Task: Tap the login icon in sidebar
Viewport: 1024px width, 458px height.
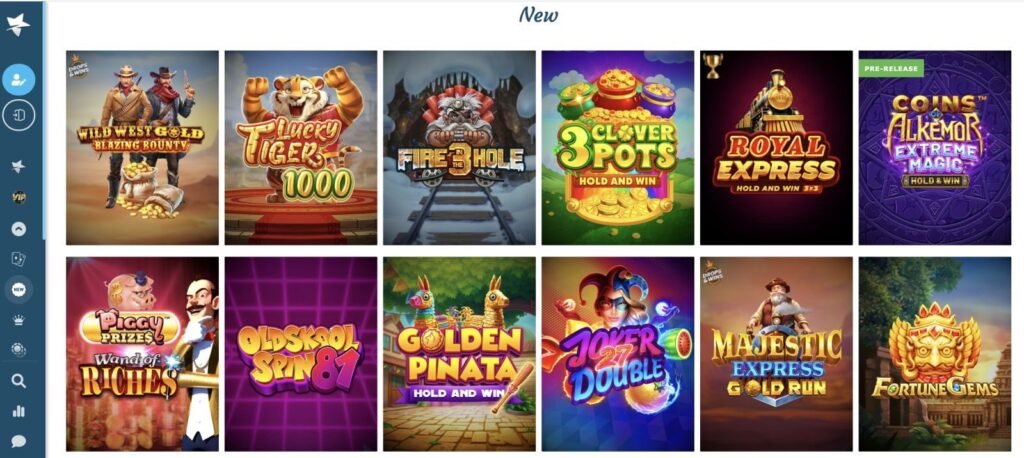Action: tap(18, 116)
